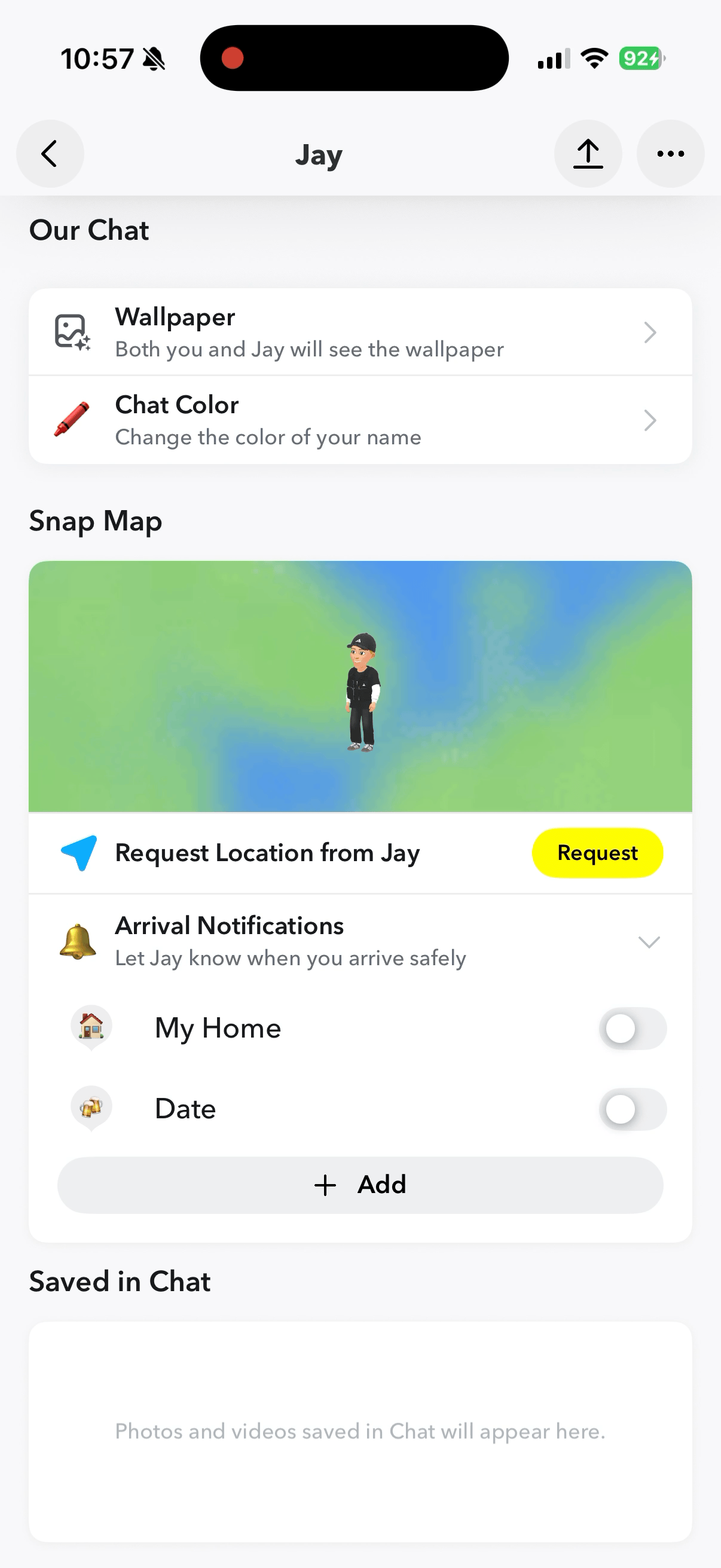The width and height of the screenshot is (721, 1568).
Task: Request location from Jay
Action: tap(597, 853)
